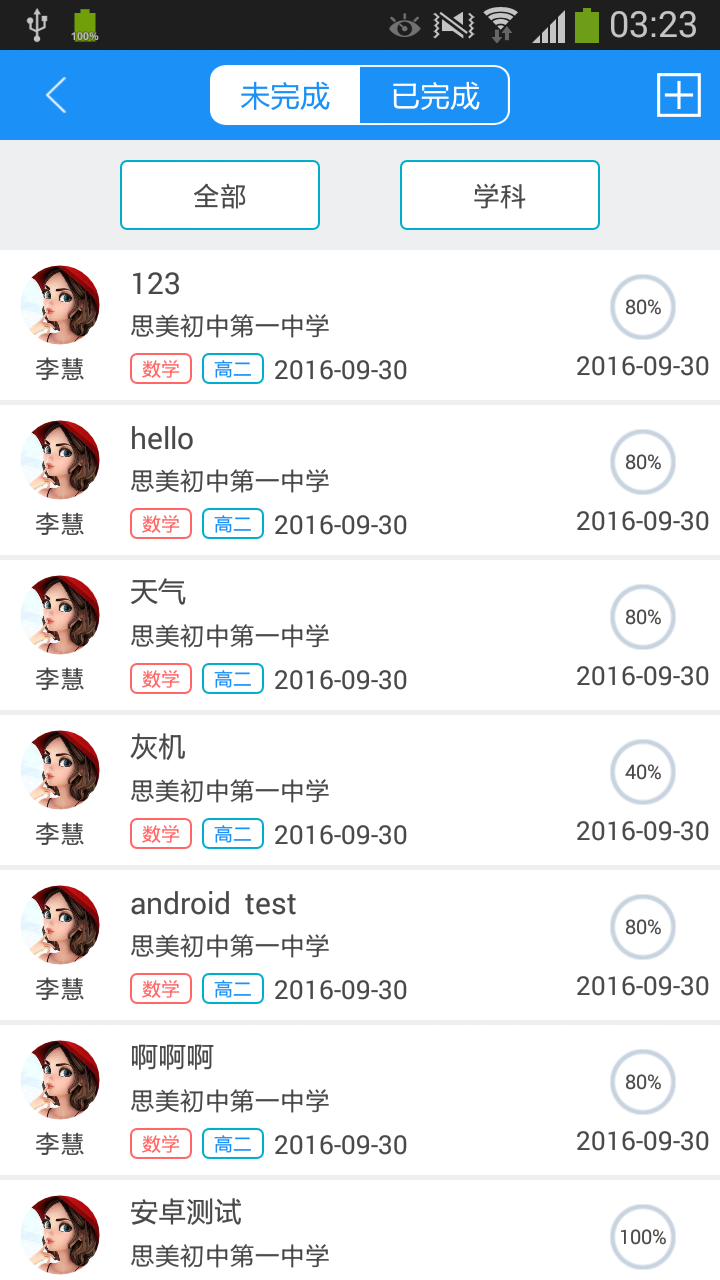
Task: Open the android test assignment
Action: pos(360,946)
